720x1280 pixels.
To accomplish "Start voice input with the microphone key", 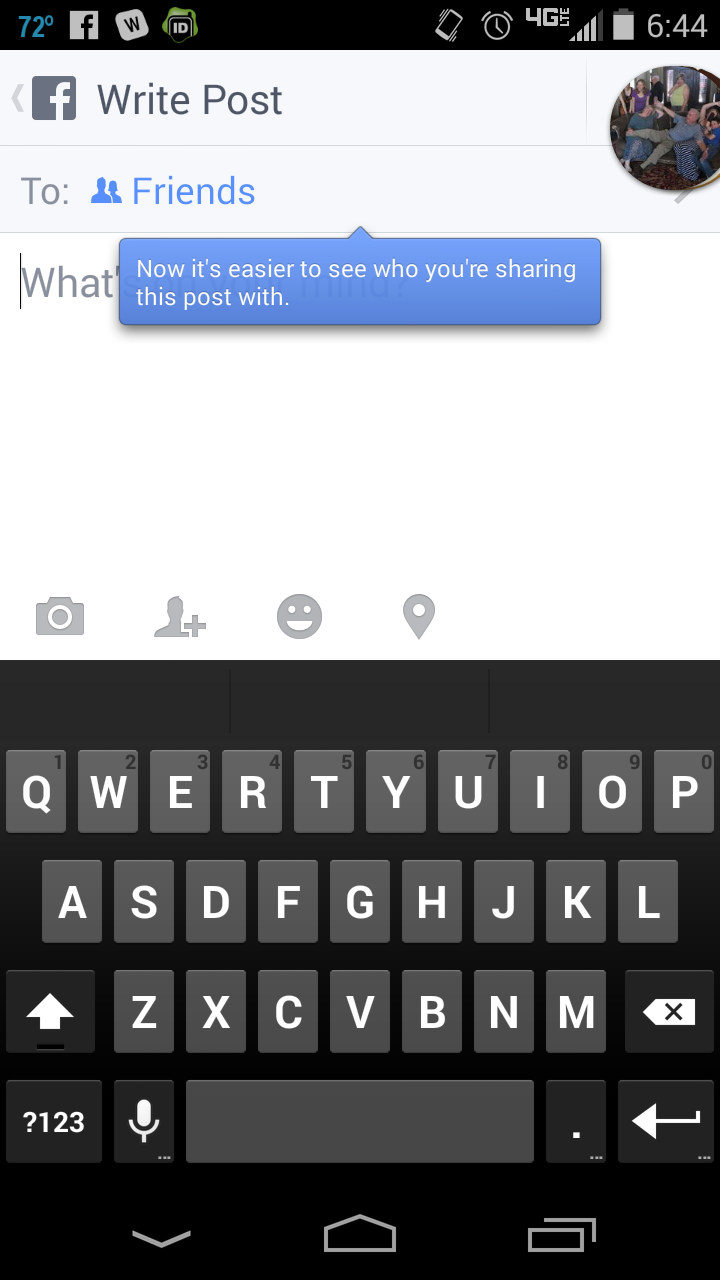I will coord(144,1121).
